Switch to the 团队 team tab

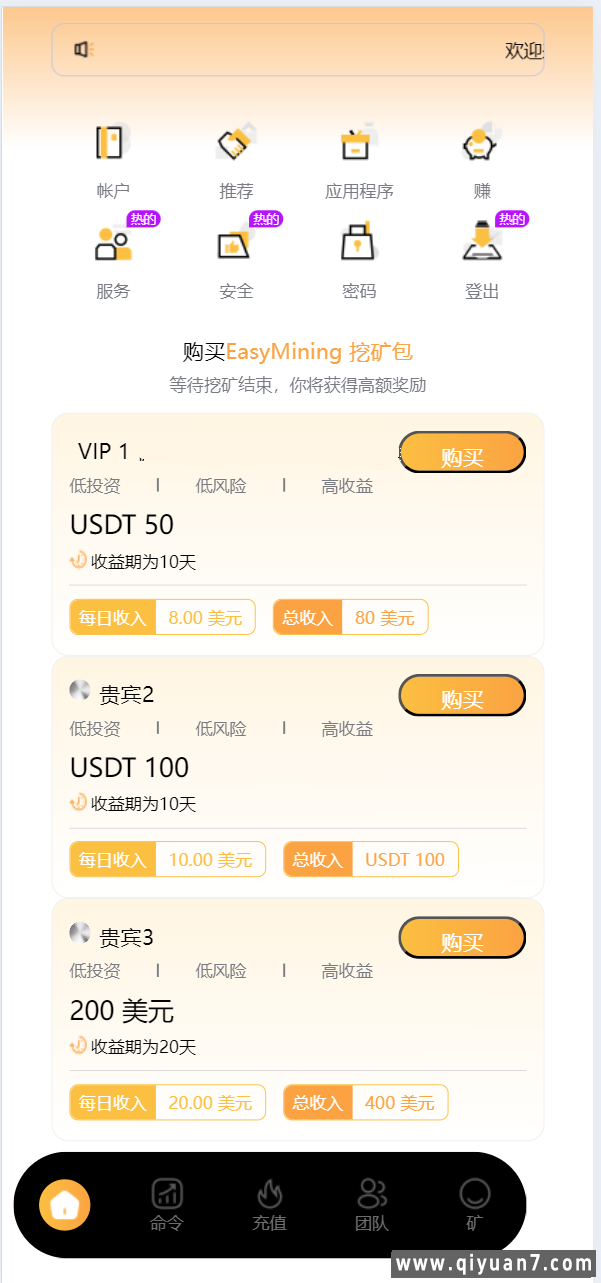[372, 1204]
